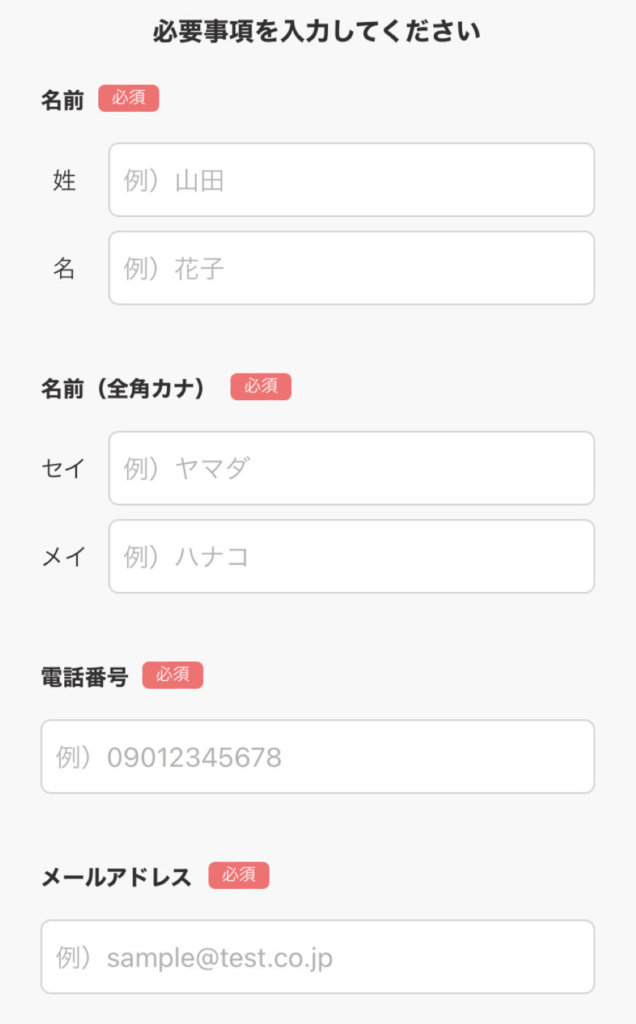
Task: Tap the メイ field with placeholder ハナコ
Action: click(x=351, y=556)
